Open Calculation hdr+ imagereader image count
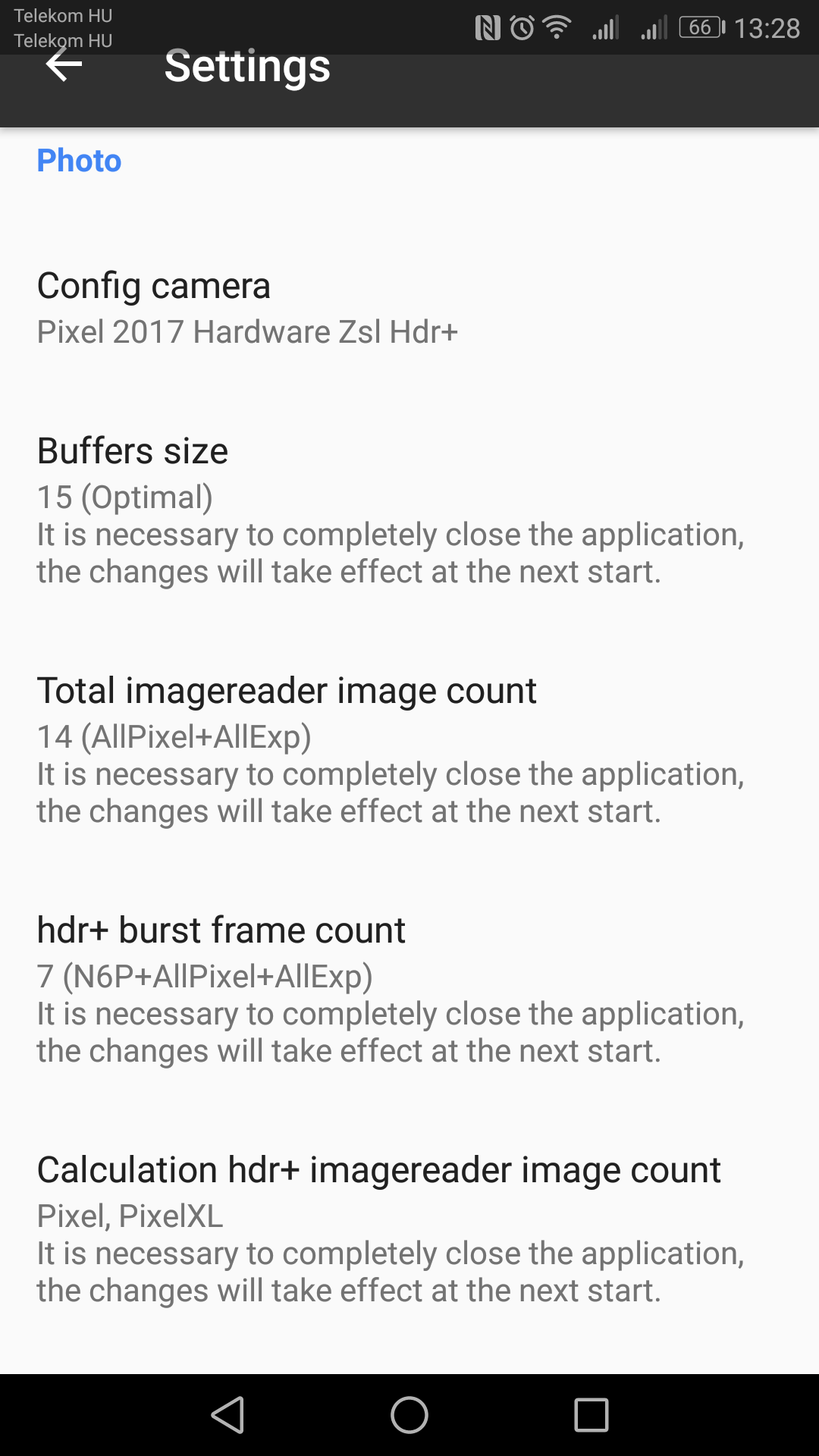 409,1228
